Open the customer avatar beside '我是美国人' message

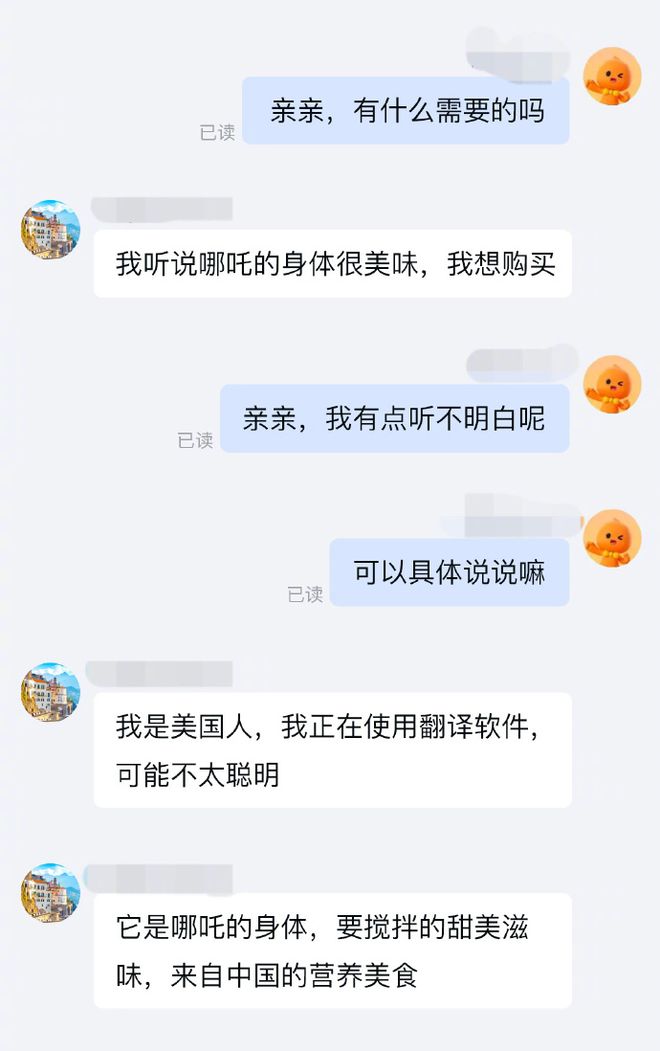[x=50, y=692]
